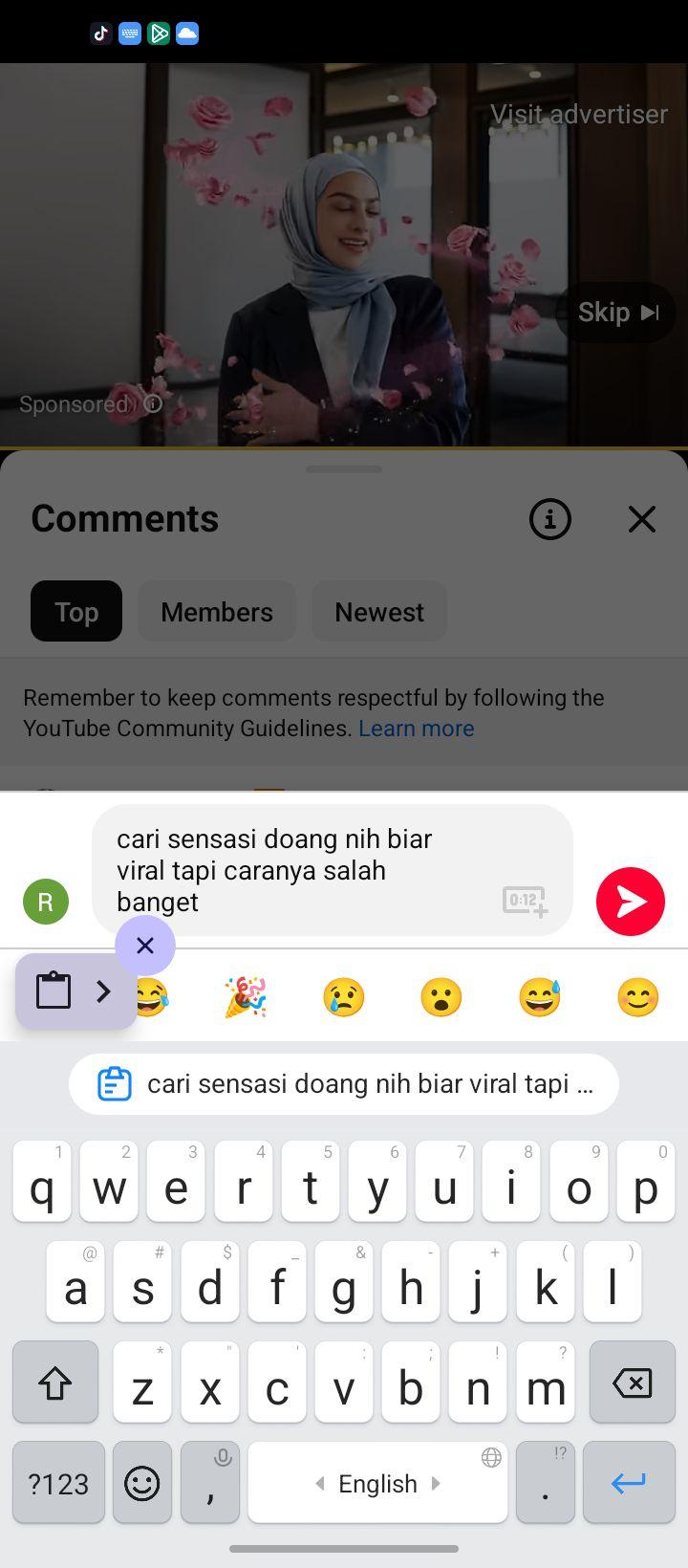Select the Top comments tab
The height and width of the screenshot is (1568, 688).
coord(76,612)
